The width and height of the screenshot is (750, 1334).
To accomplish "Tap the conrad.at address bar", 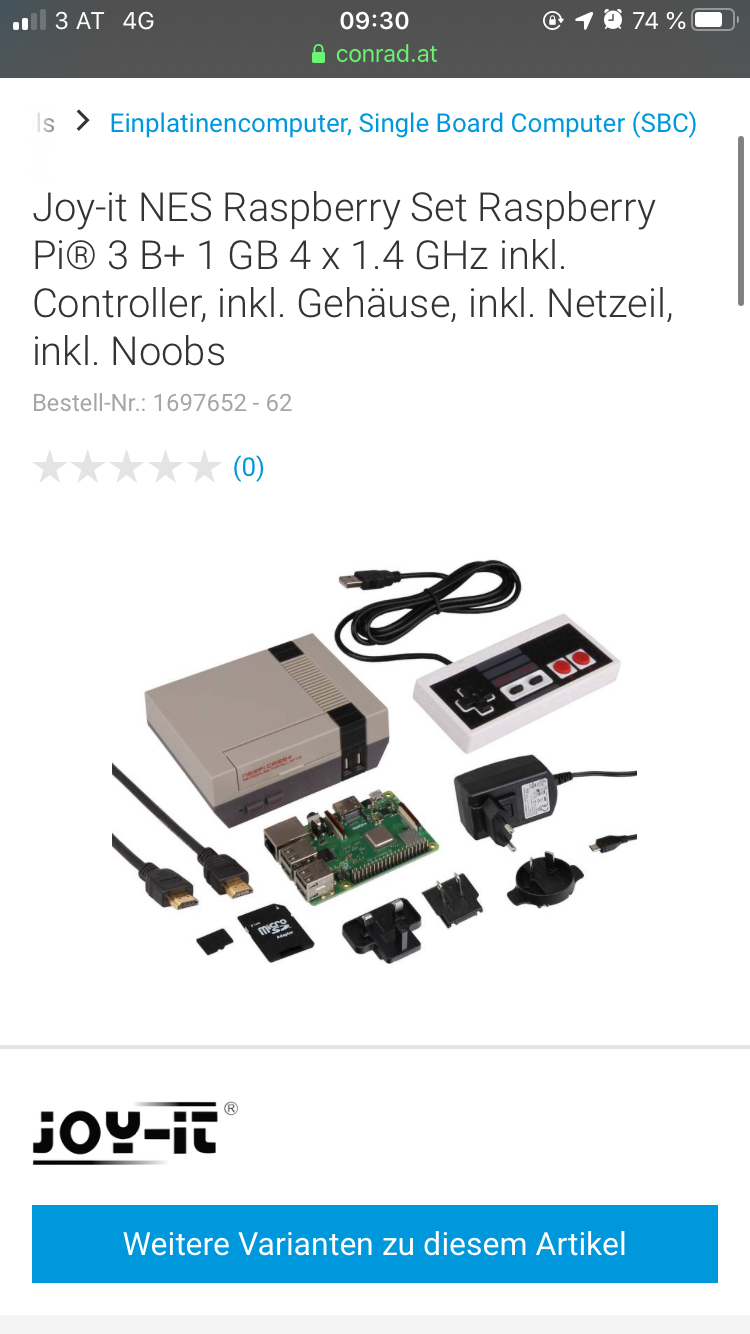I will (375, 54).
